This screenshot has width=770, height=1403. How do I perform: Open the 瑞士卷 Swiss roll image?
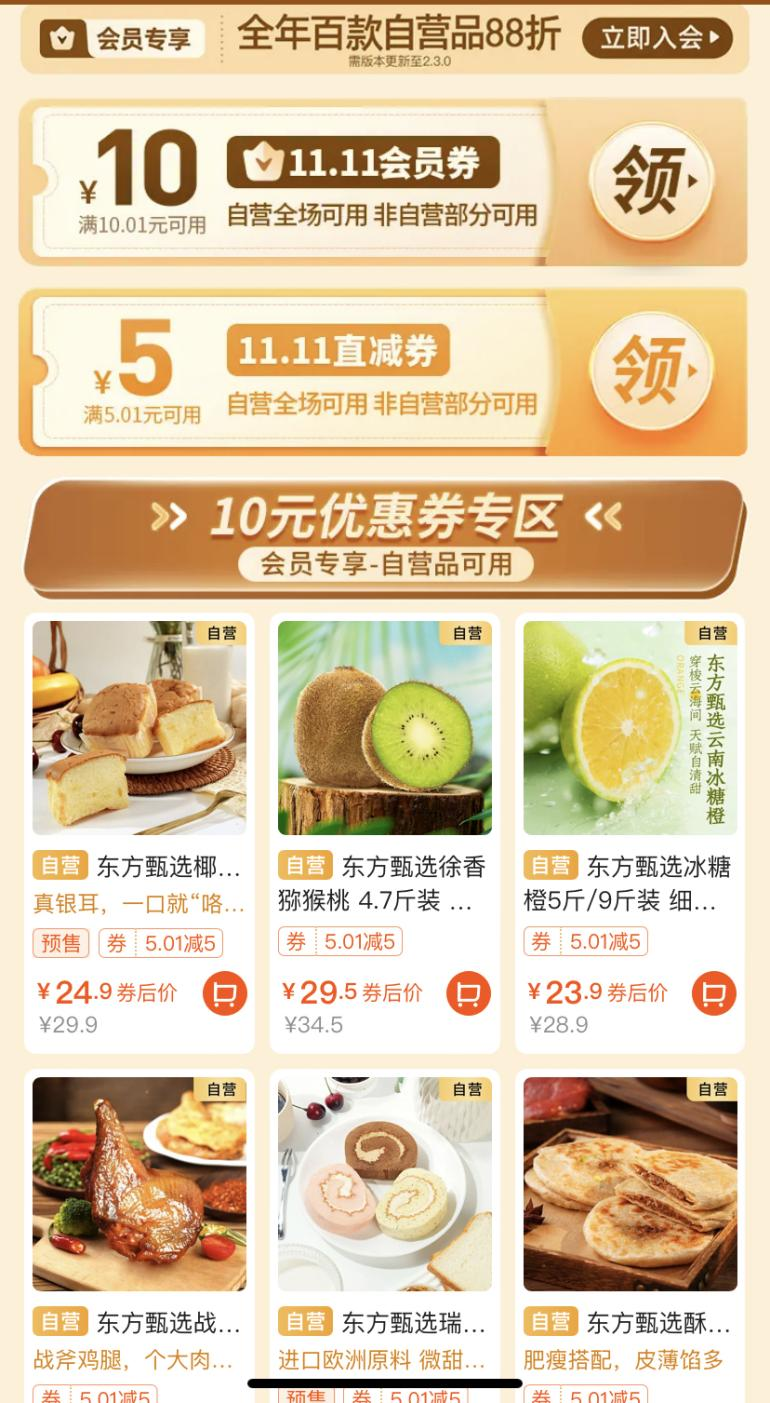[384, 1184]
